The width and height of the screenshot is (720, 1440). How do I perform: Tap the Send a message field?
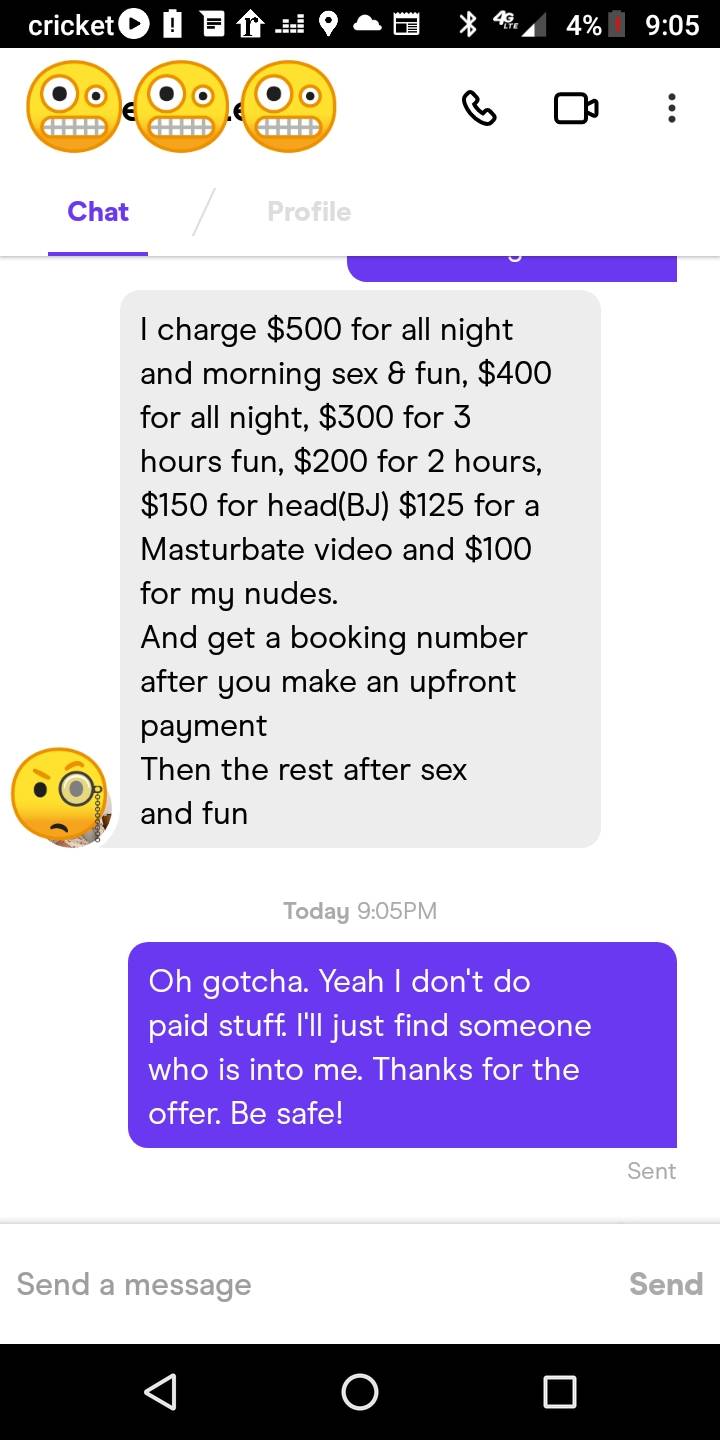[300, 1284]
